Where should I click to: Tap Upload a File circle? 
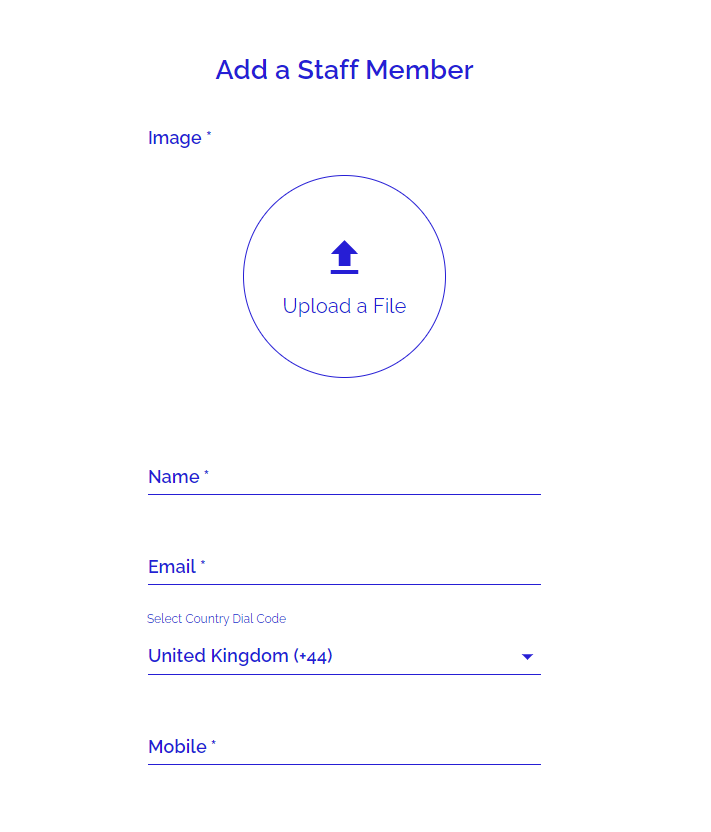[344, 276]
